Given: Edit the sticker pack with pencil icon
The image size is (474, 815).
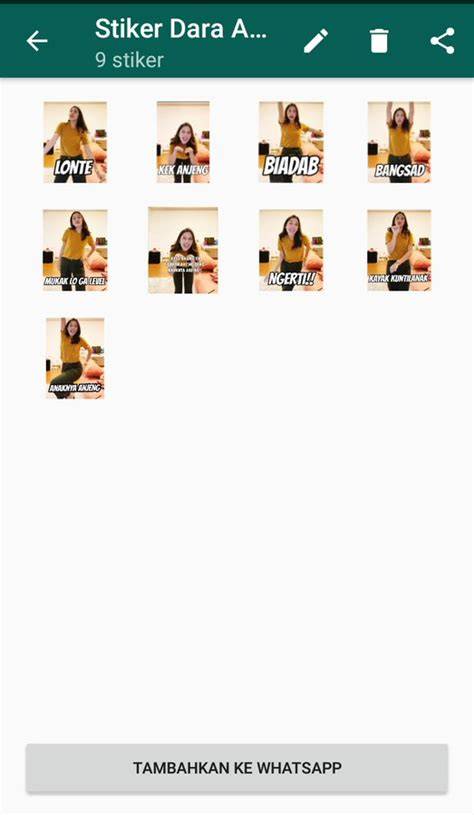Looking at the screenshot, I should (316, 41).
